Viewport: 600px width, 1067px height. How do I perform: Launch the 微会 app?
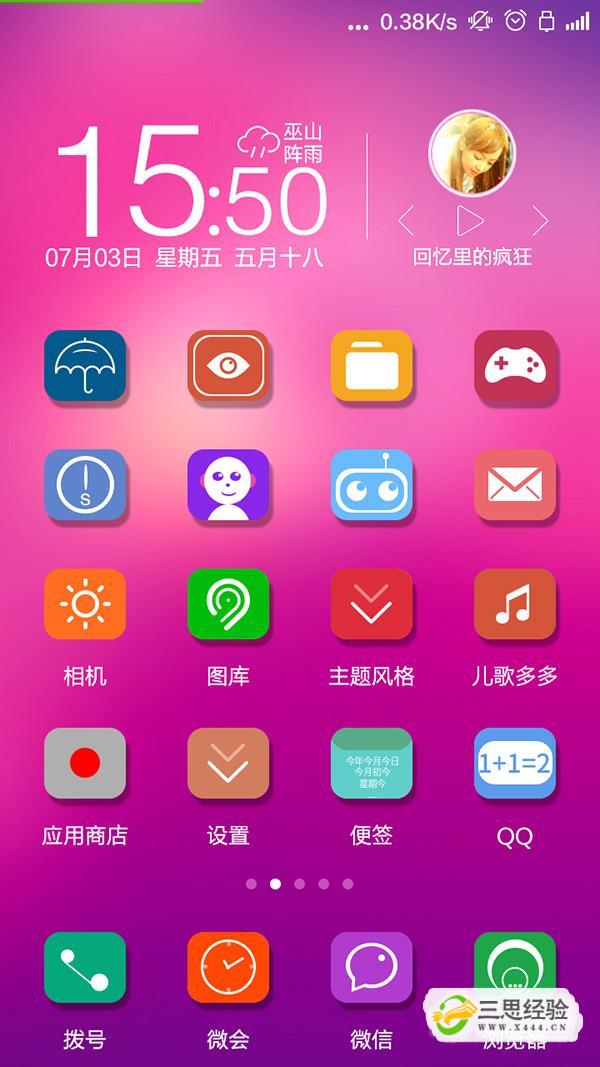pos(228,968)
